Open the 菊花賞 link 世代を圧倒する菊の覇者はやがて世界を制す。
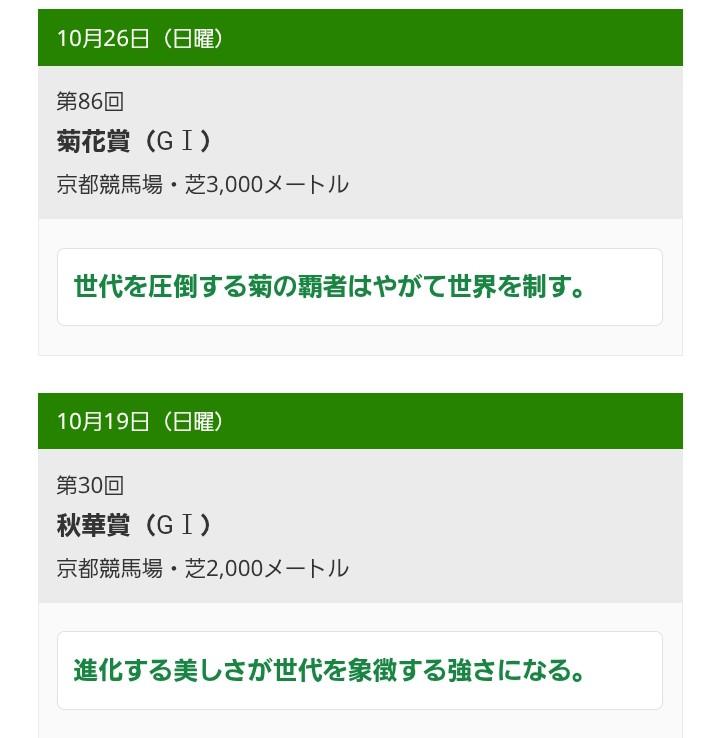720x738 pixels. pos(330,287)
